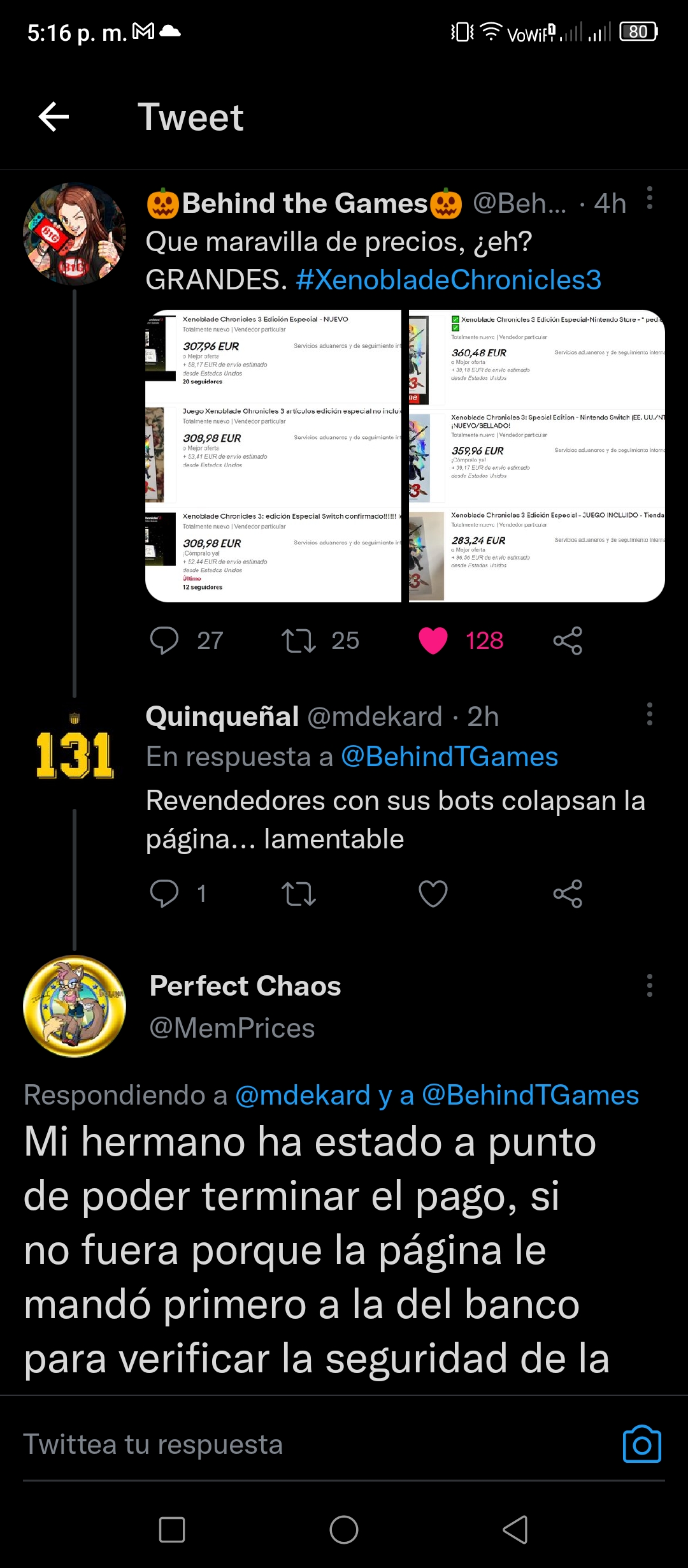Viewport: 688px width, 1568px height.
Task: Open overflow menu on Behind the Games tweet
Action: point(649,198)
